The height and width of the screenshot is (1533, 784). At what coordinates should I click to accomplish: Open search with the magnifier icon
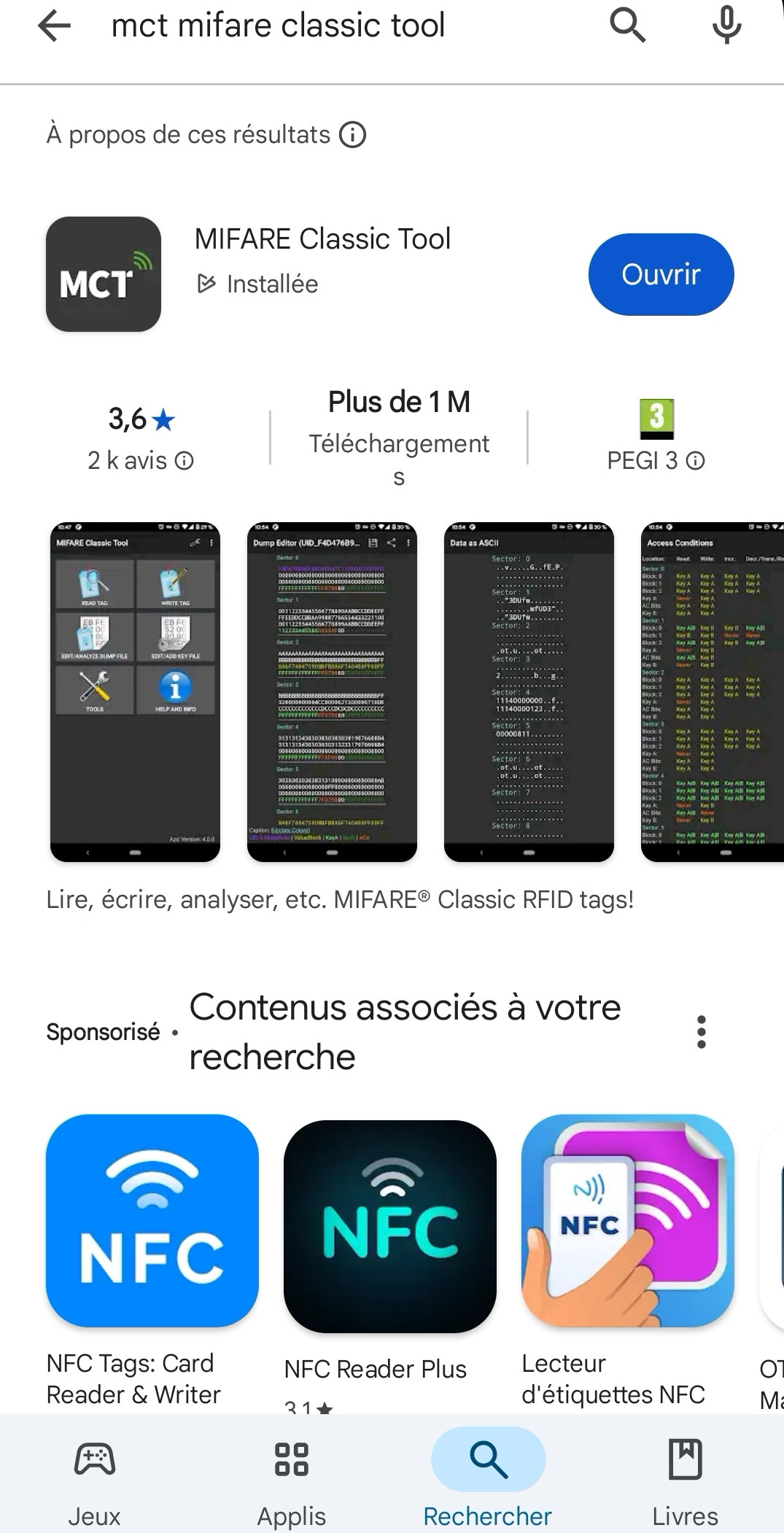click(x=627, y=25)
